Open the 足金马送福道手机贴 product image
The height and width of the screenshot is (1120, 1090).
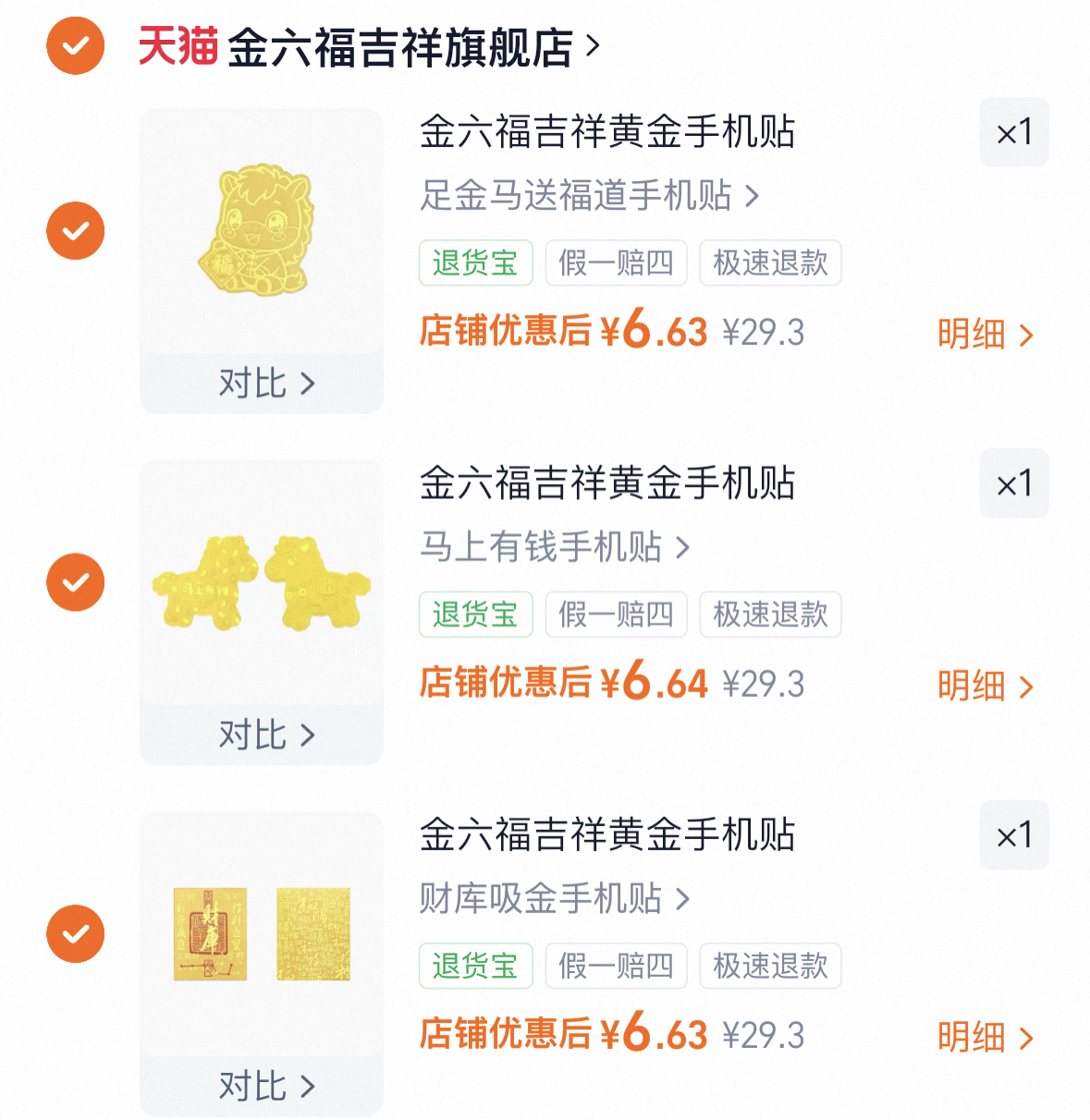tap(262, 231)
